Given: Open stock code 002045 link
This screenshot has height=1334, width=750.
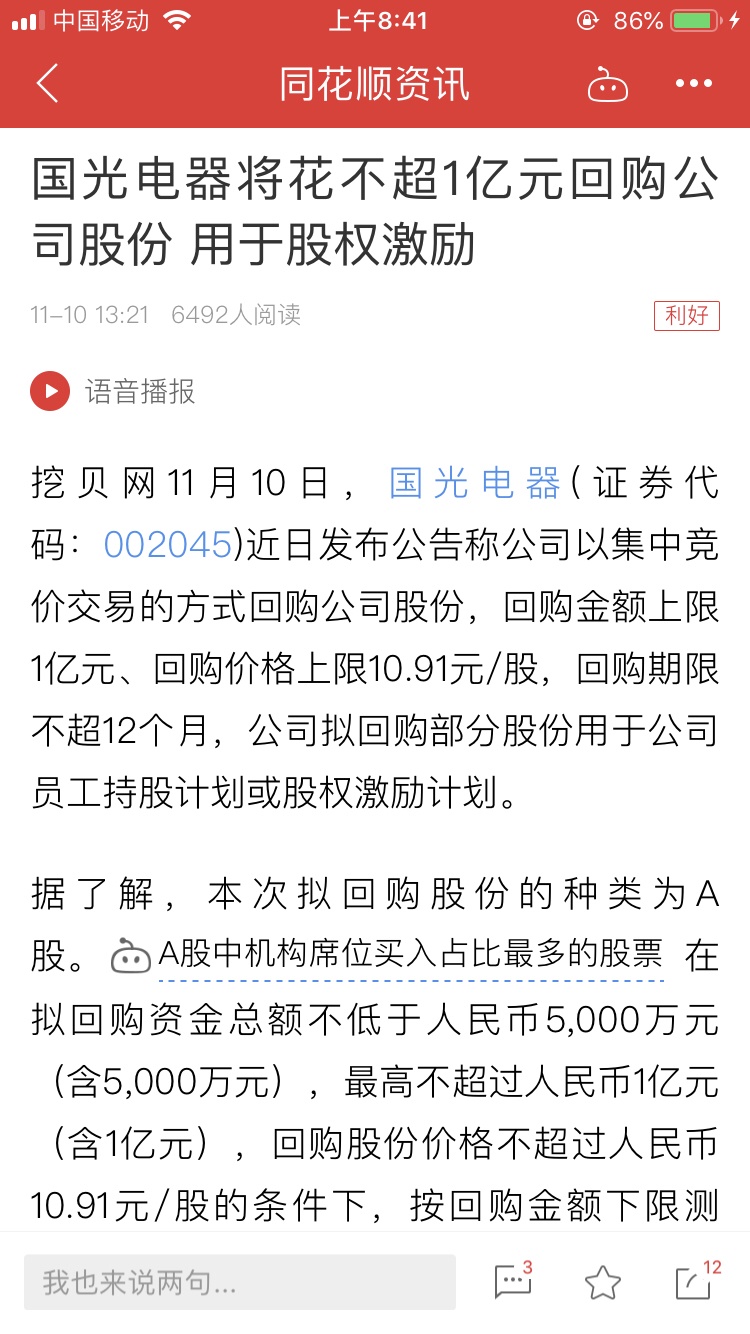Looking at the screenshot, I should pos(167,545).
